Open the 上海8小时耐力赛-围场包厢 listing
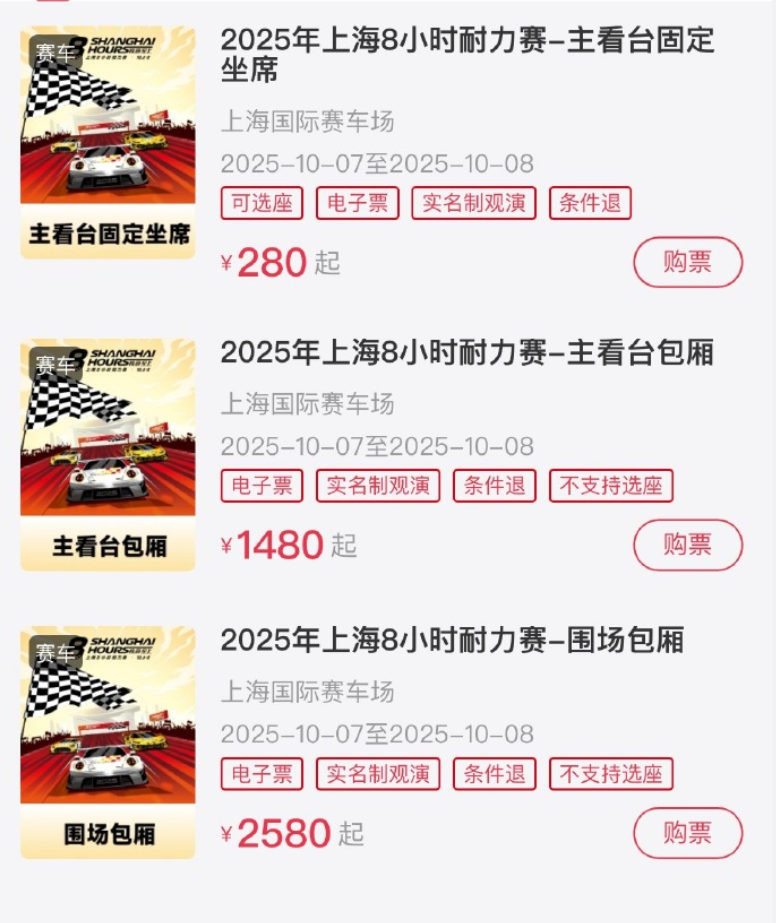Viewport: 776px width, 923px height. [451, 640]
